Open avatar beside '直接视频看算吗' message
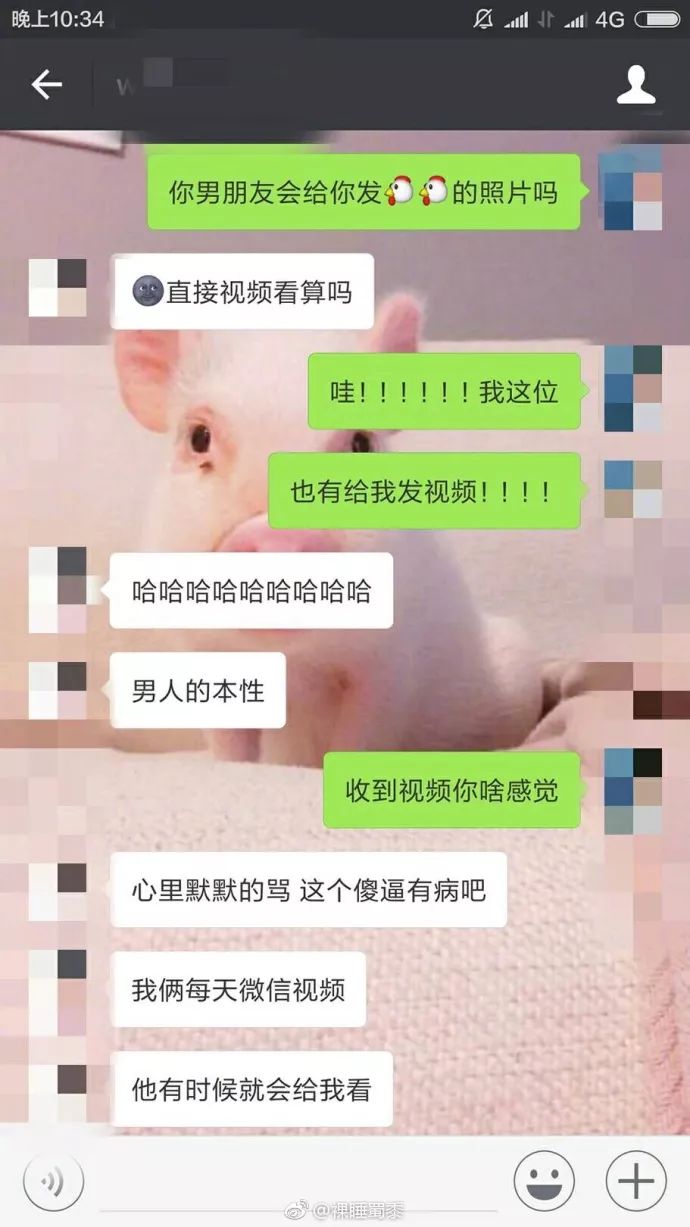 (57, 288)
